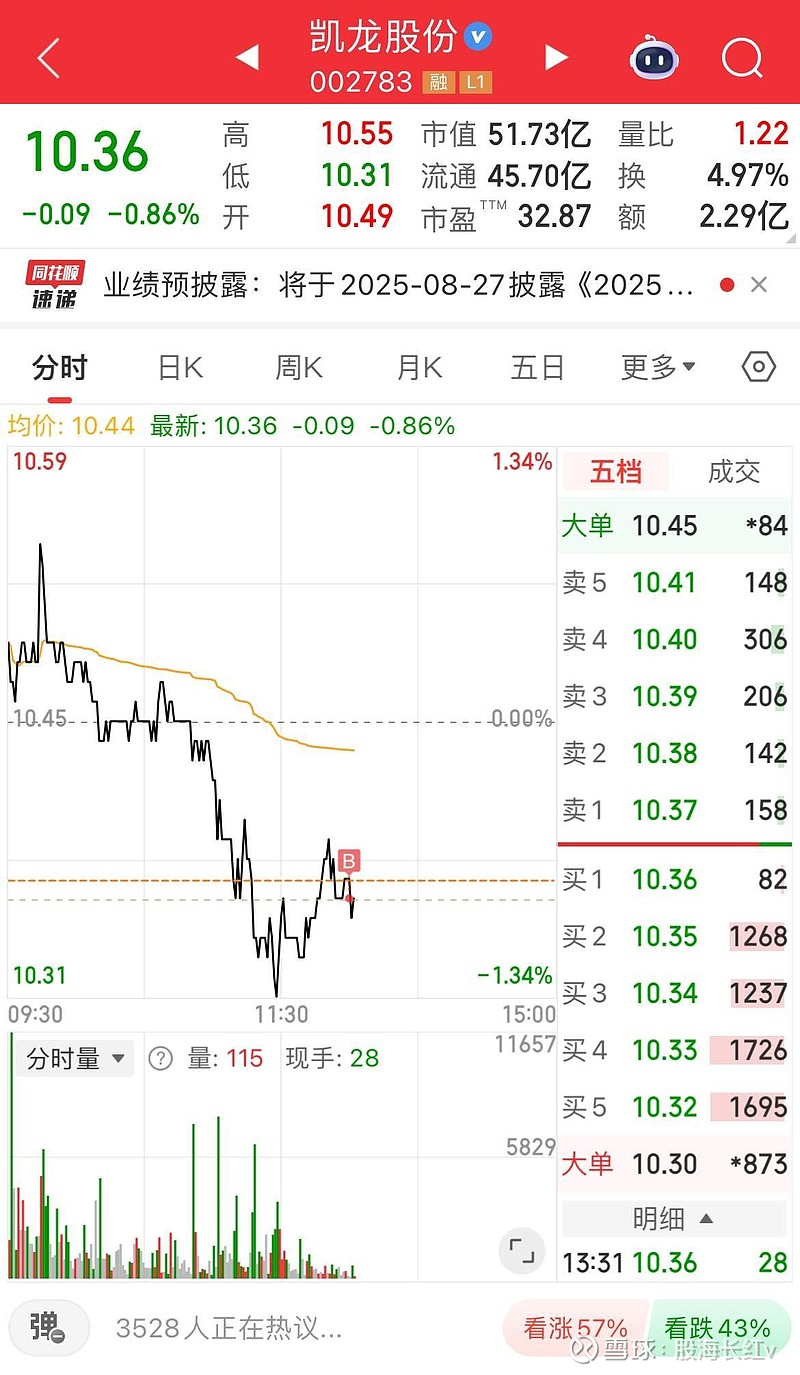Switch to the 周K chart tab
The height and width of the screenshot is (1375, 800).
(x=299, y=368)
